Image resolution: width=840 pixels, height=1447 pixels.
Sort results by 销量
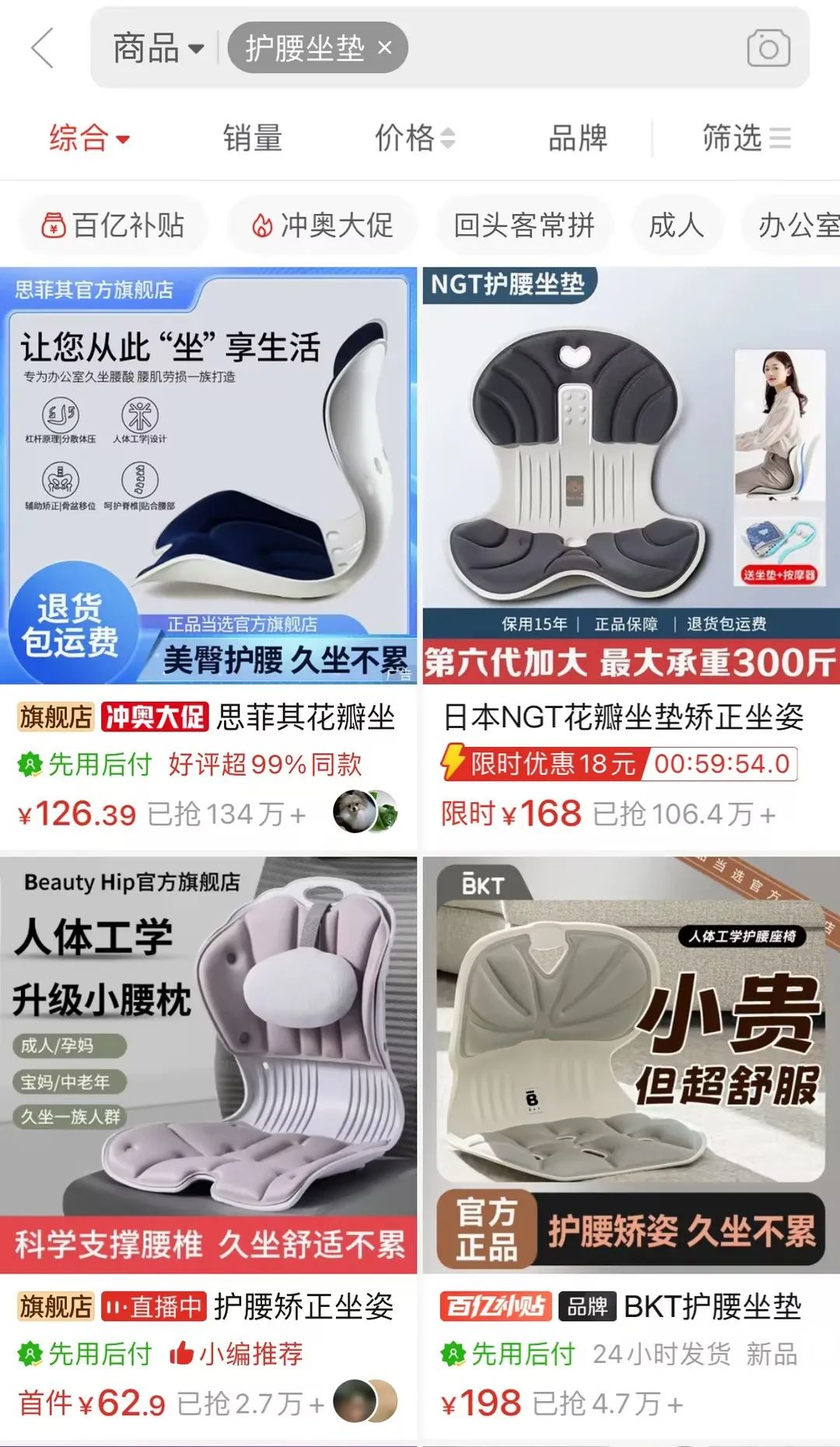click(x=252, y=138)
